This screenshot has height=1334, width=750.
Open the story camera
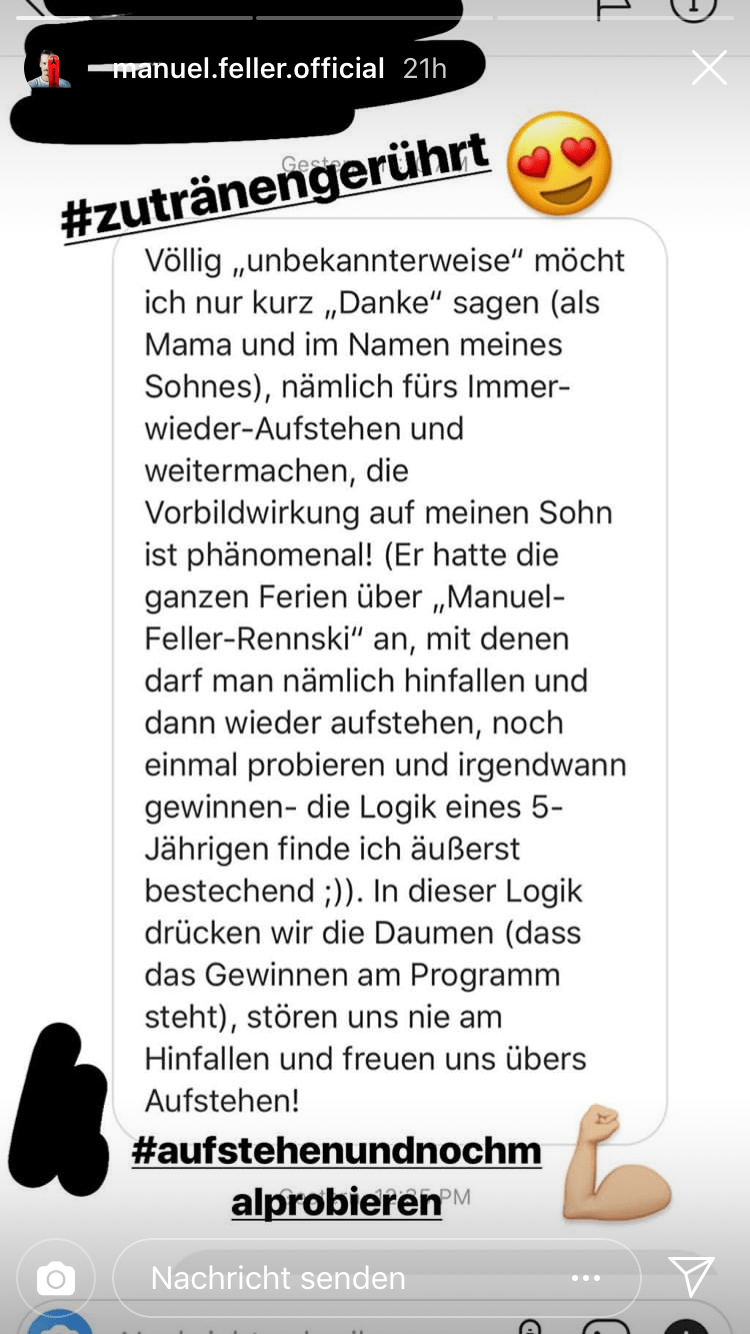[56, 1277]
